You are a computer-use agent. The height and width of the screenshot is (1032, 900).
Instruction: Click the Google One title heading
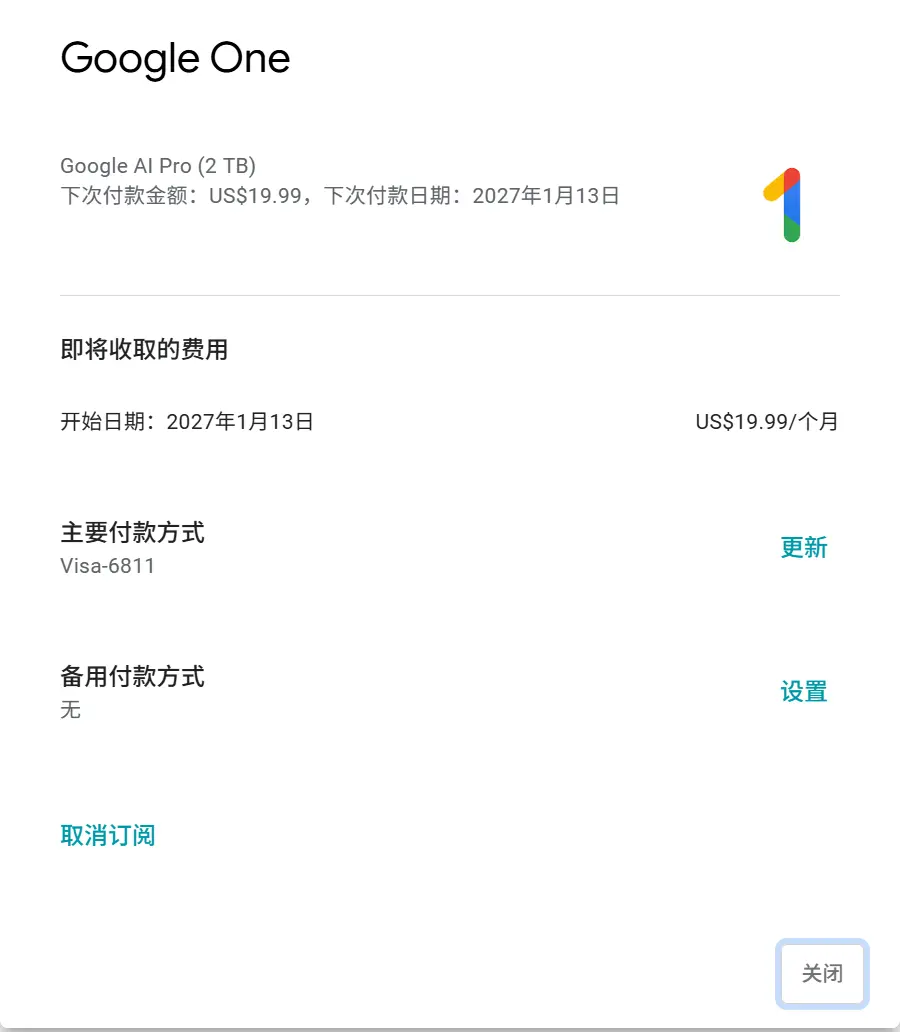(x=175, y=59)
